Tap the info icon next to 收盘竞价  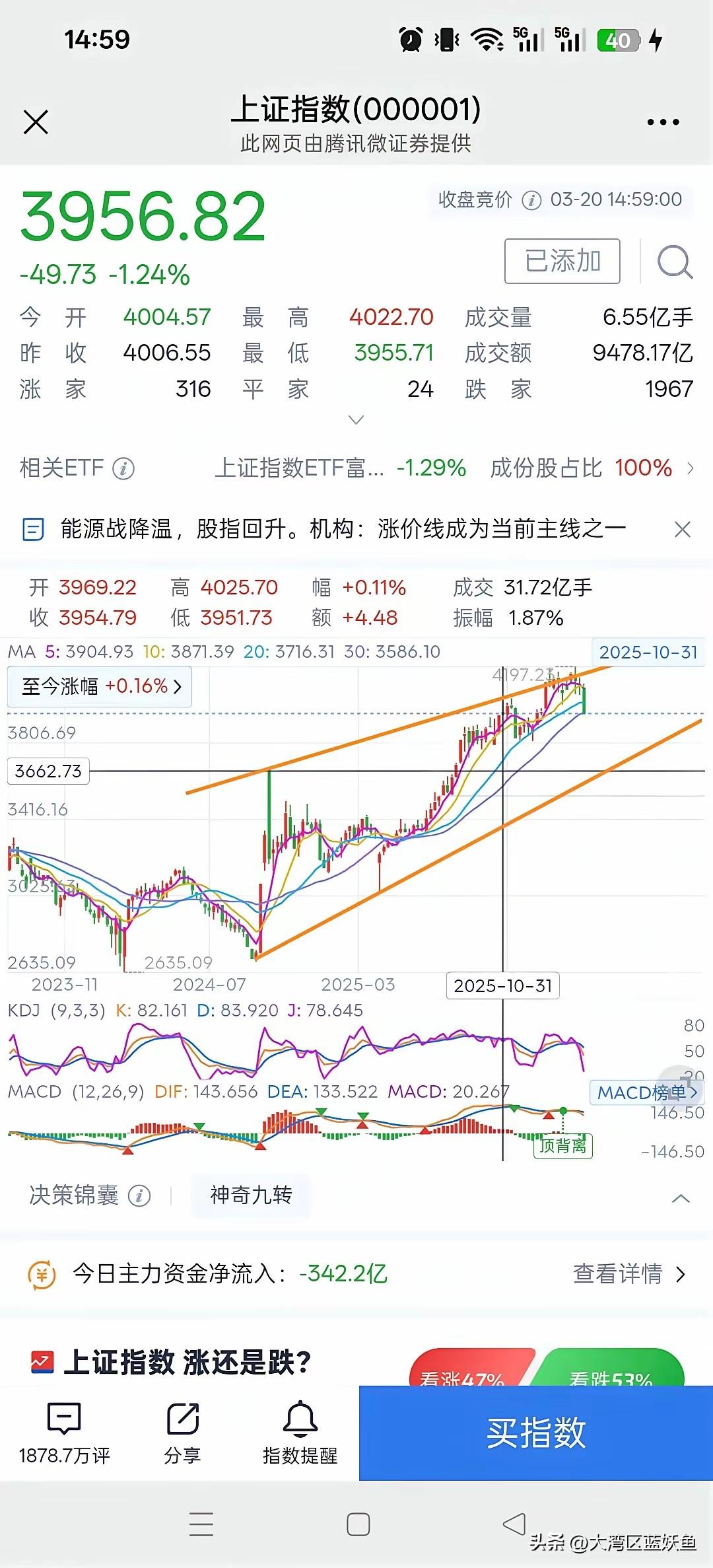[532, 200]
